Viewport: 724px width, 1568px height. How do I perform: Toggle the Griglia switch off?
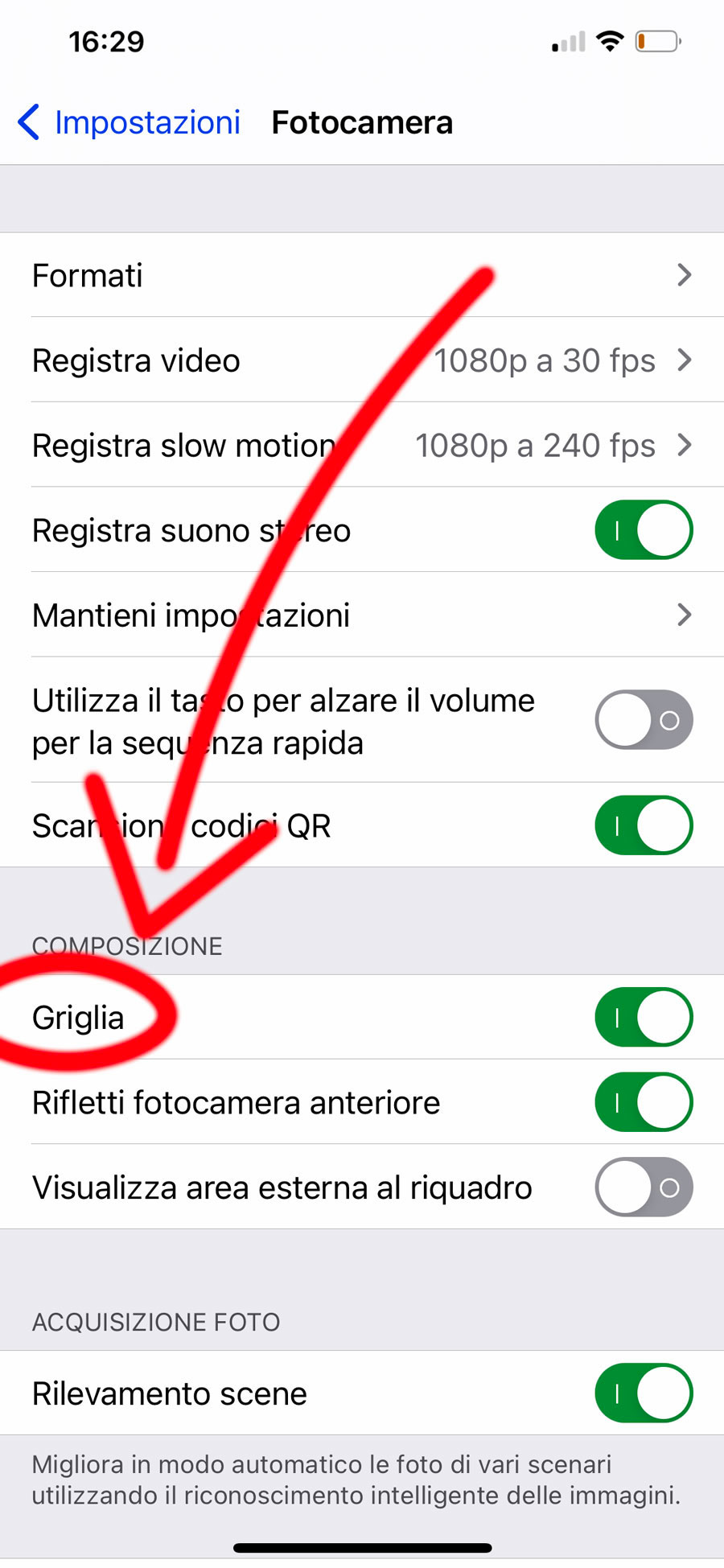(643, 1018)
